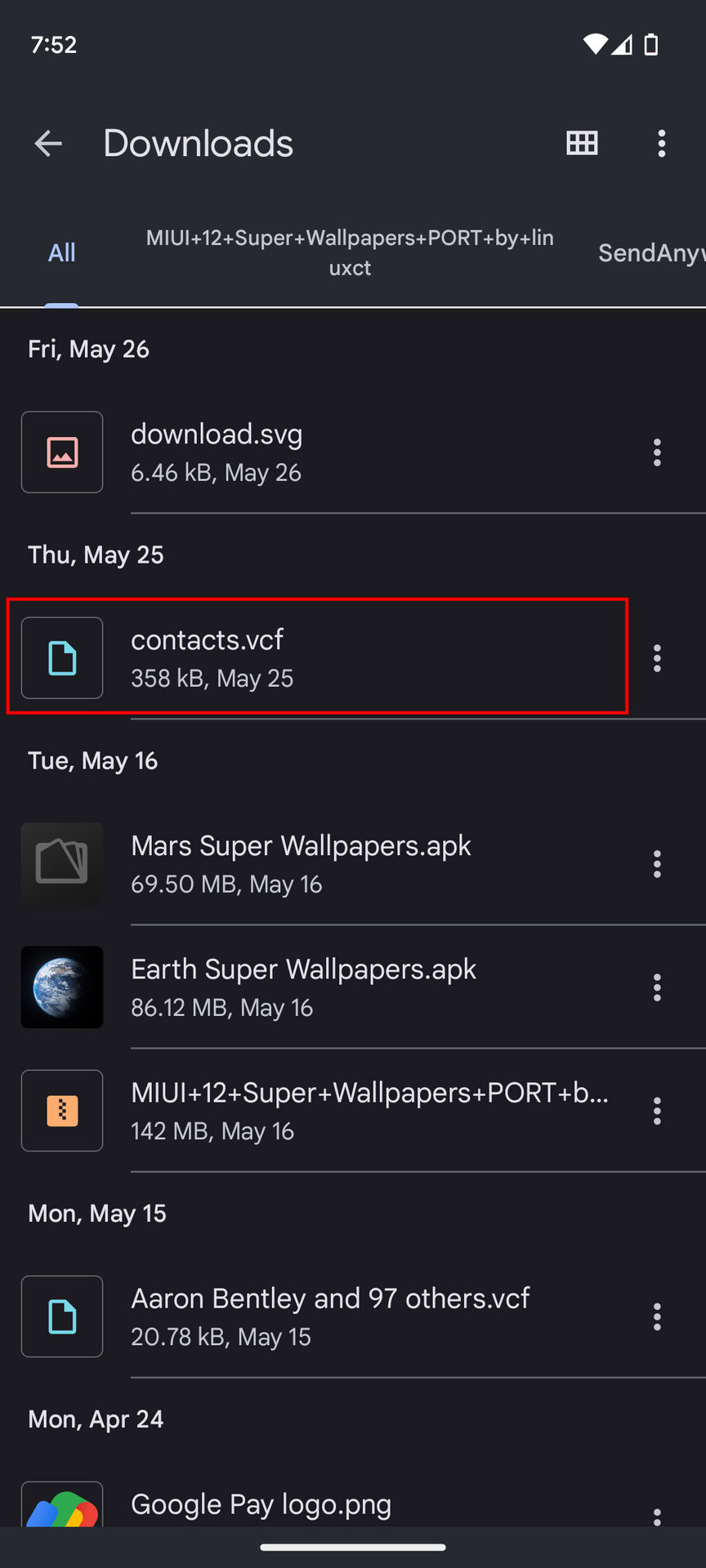Show options for Aaron Bentley vcf file
706x1568 pixels.
(657, 1316)
